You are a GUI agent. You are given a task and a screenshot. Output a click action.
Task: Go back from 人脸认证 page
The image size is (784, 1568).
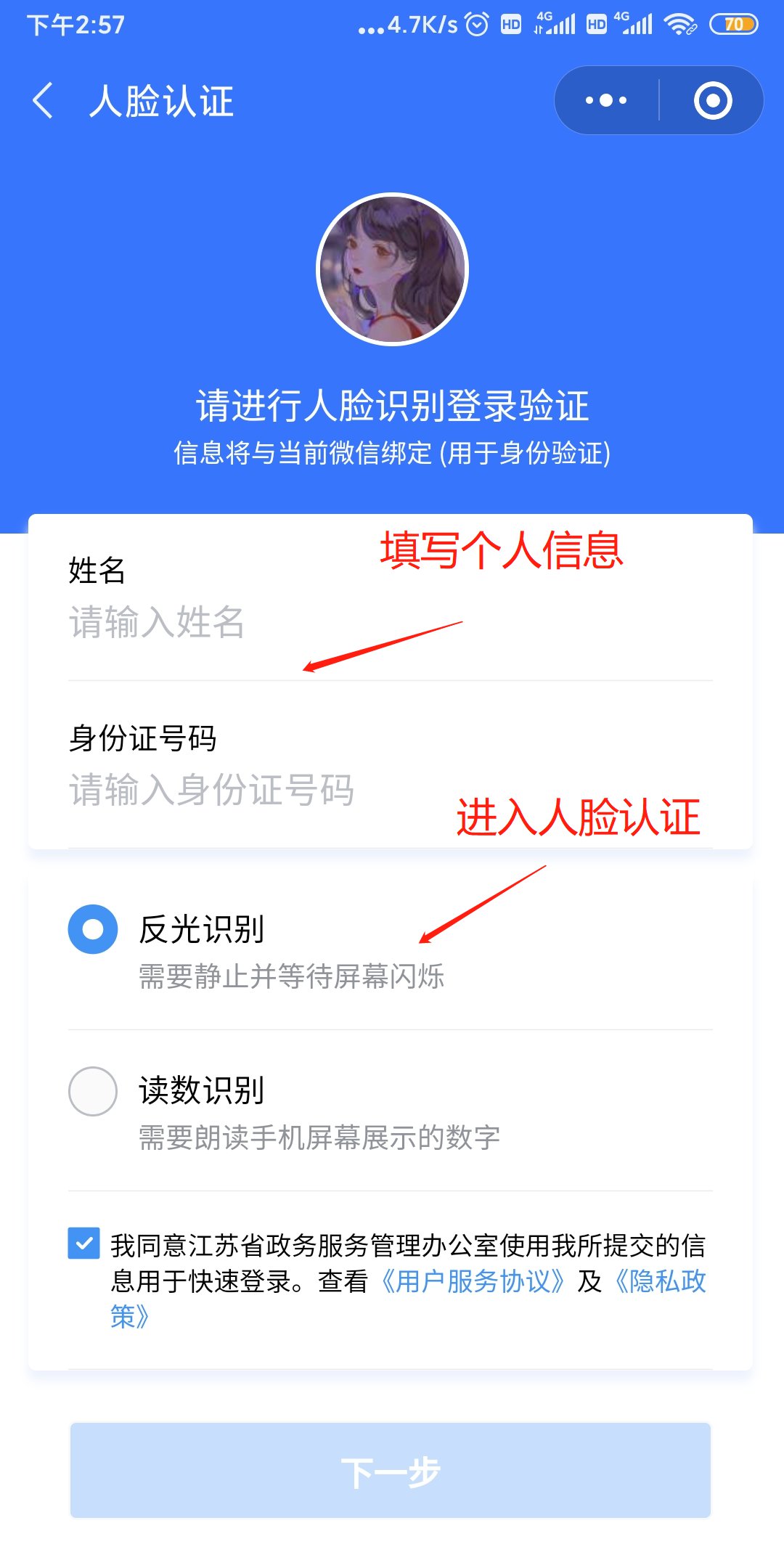(x=44, y=100)
